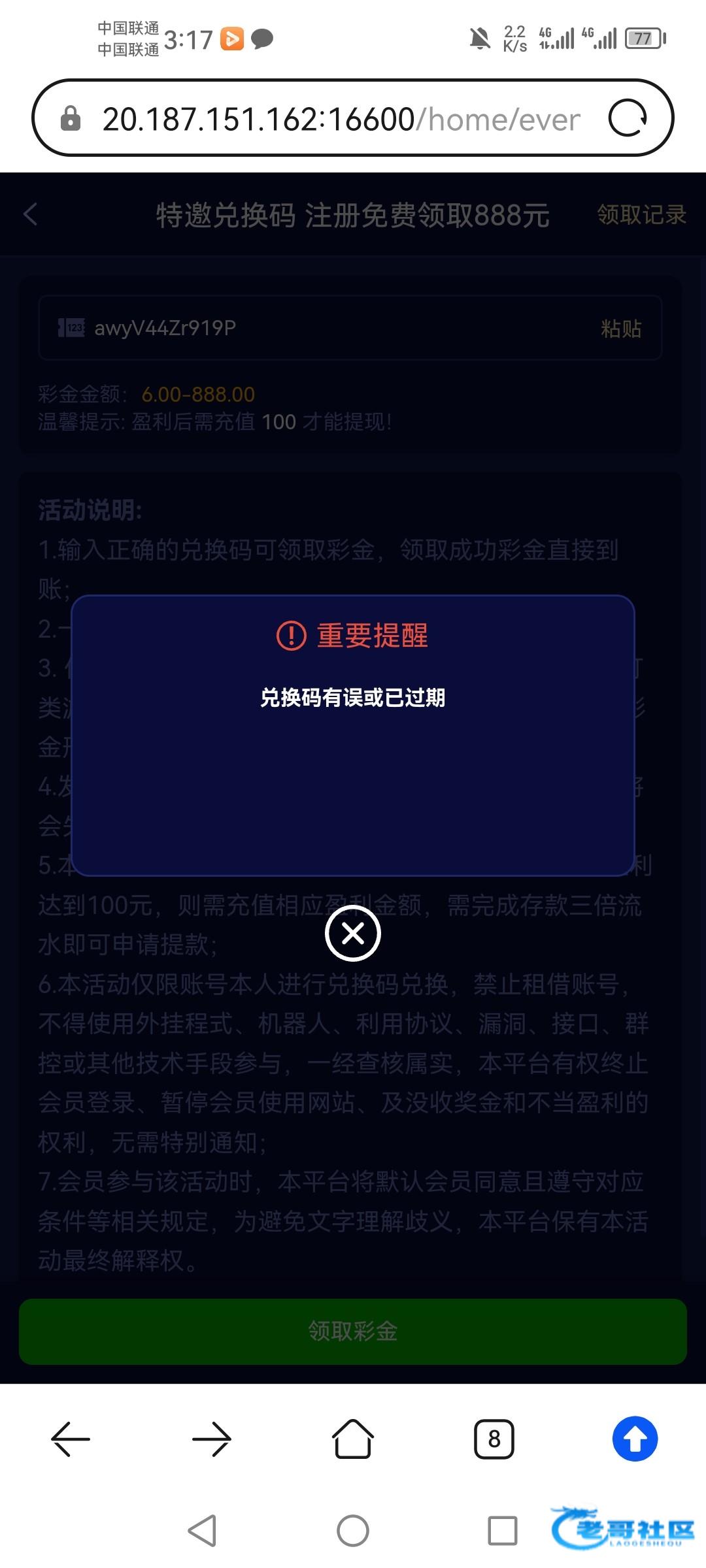The width and height of the screenshot is (706, 1568).
Task: Focus the redemption code input field
Action: [x=327, y=328]
